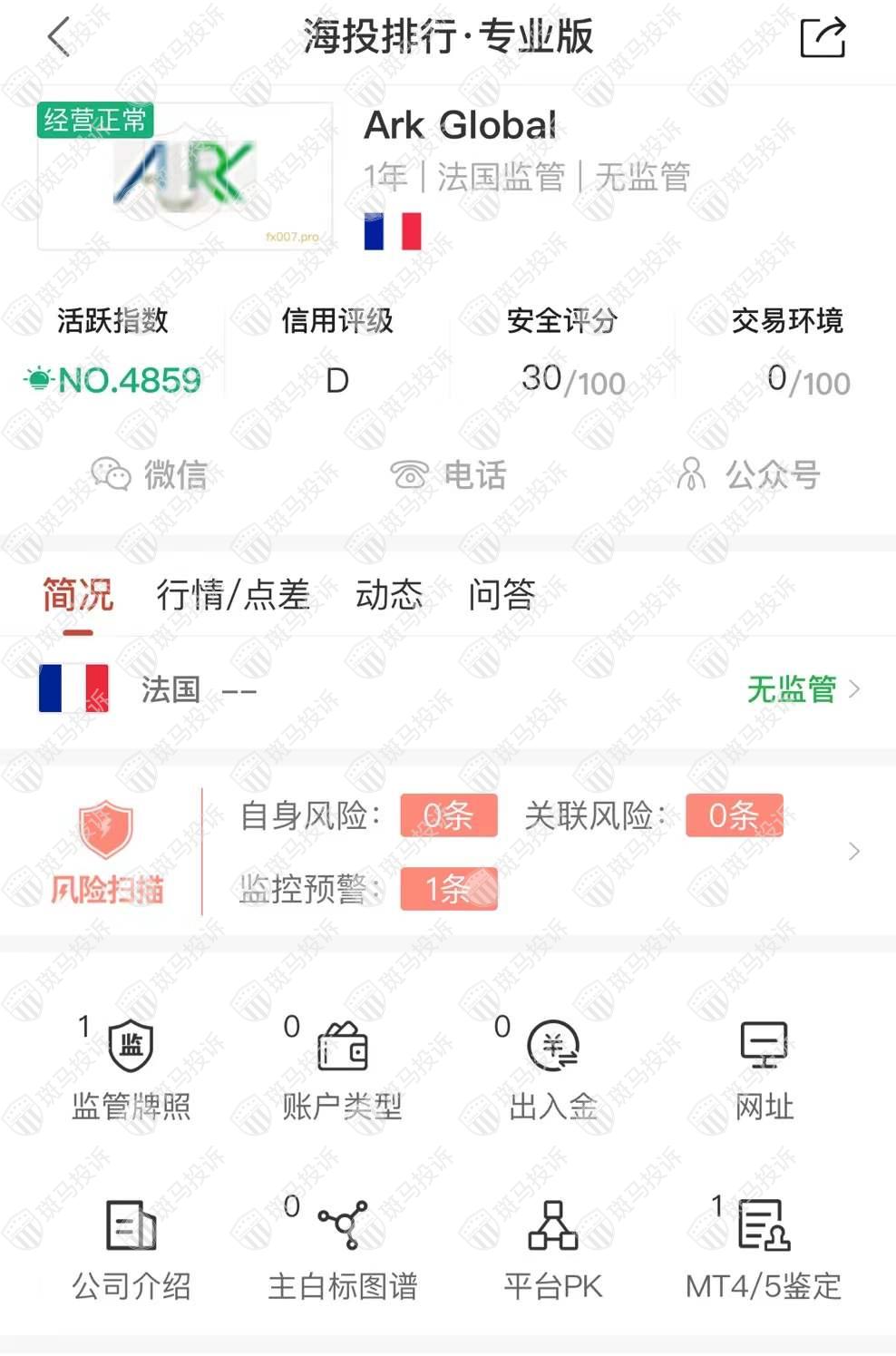
Task: Open the 公众号 official account
Action: coord(748,474)
